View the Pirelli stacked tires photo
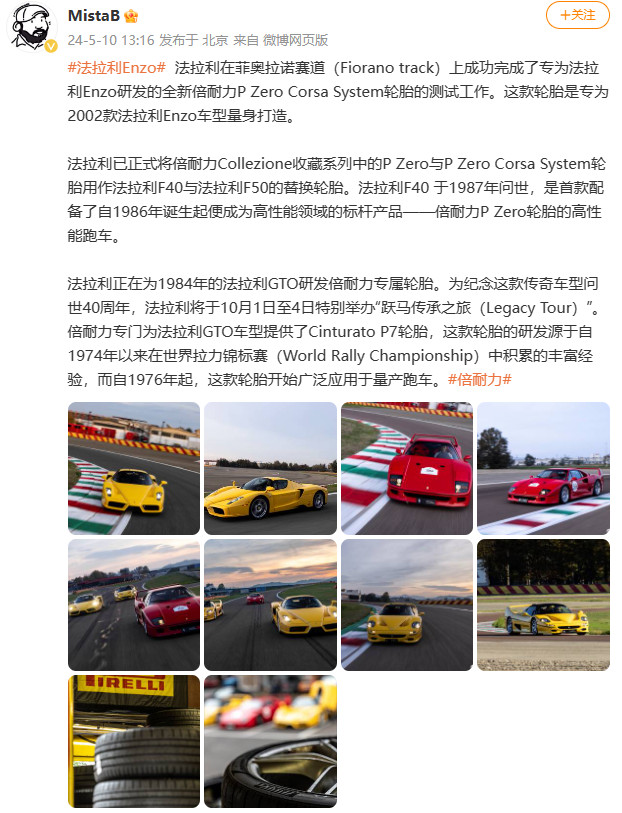 coord(134,741)
